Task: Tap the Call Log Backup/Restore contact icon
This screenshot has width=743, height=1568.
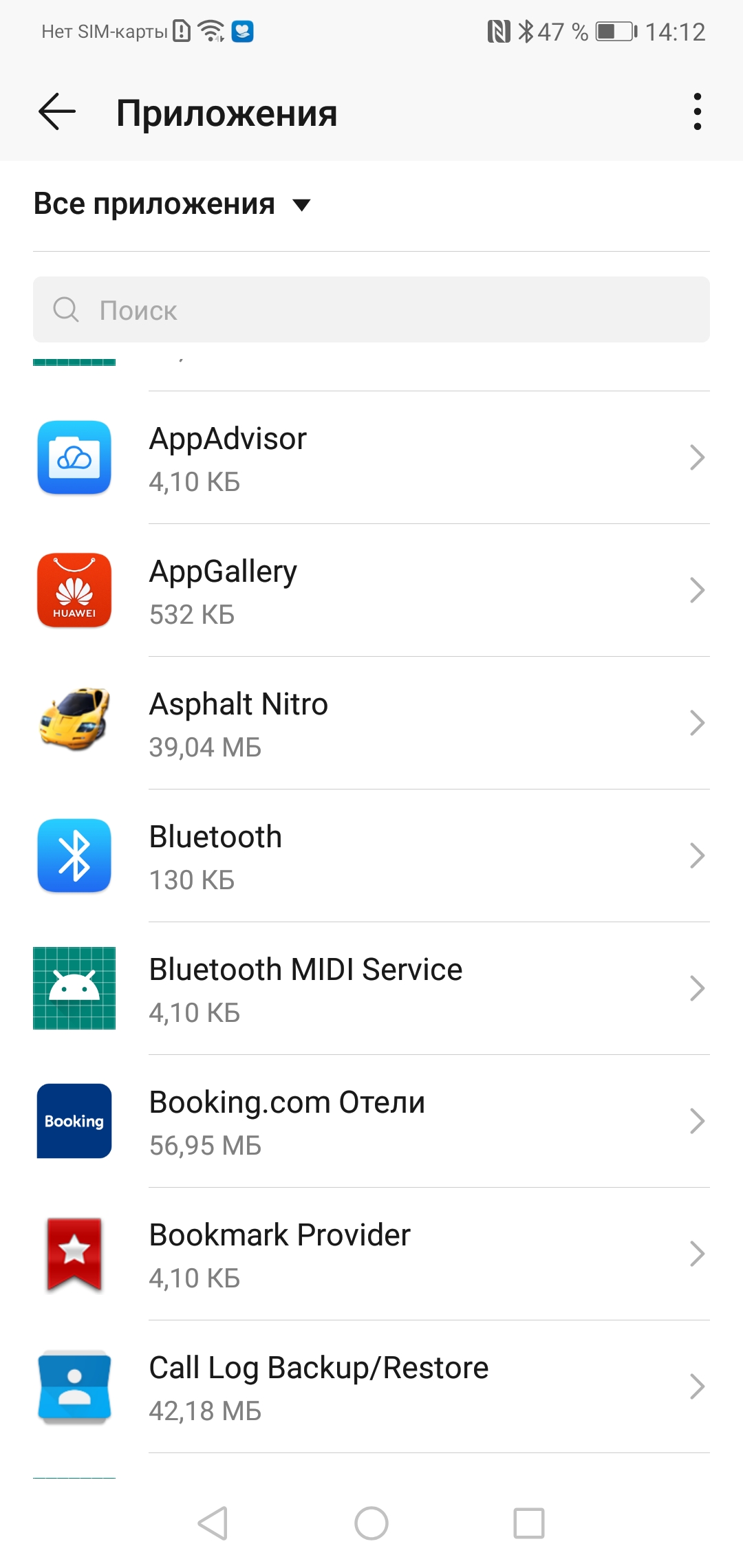Action: point(74,1386)
